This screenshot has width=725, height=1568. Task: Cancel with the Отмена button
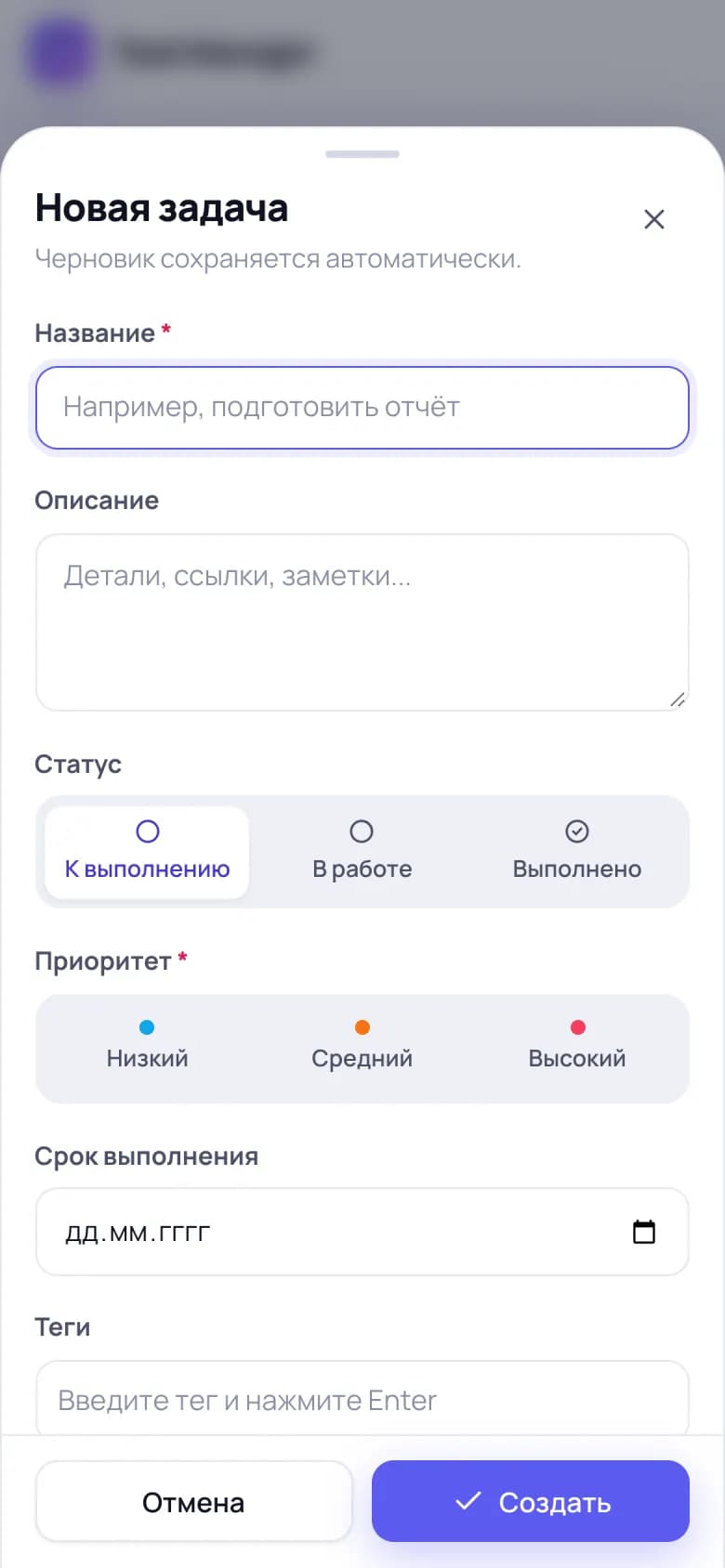point(193,1502)
